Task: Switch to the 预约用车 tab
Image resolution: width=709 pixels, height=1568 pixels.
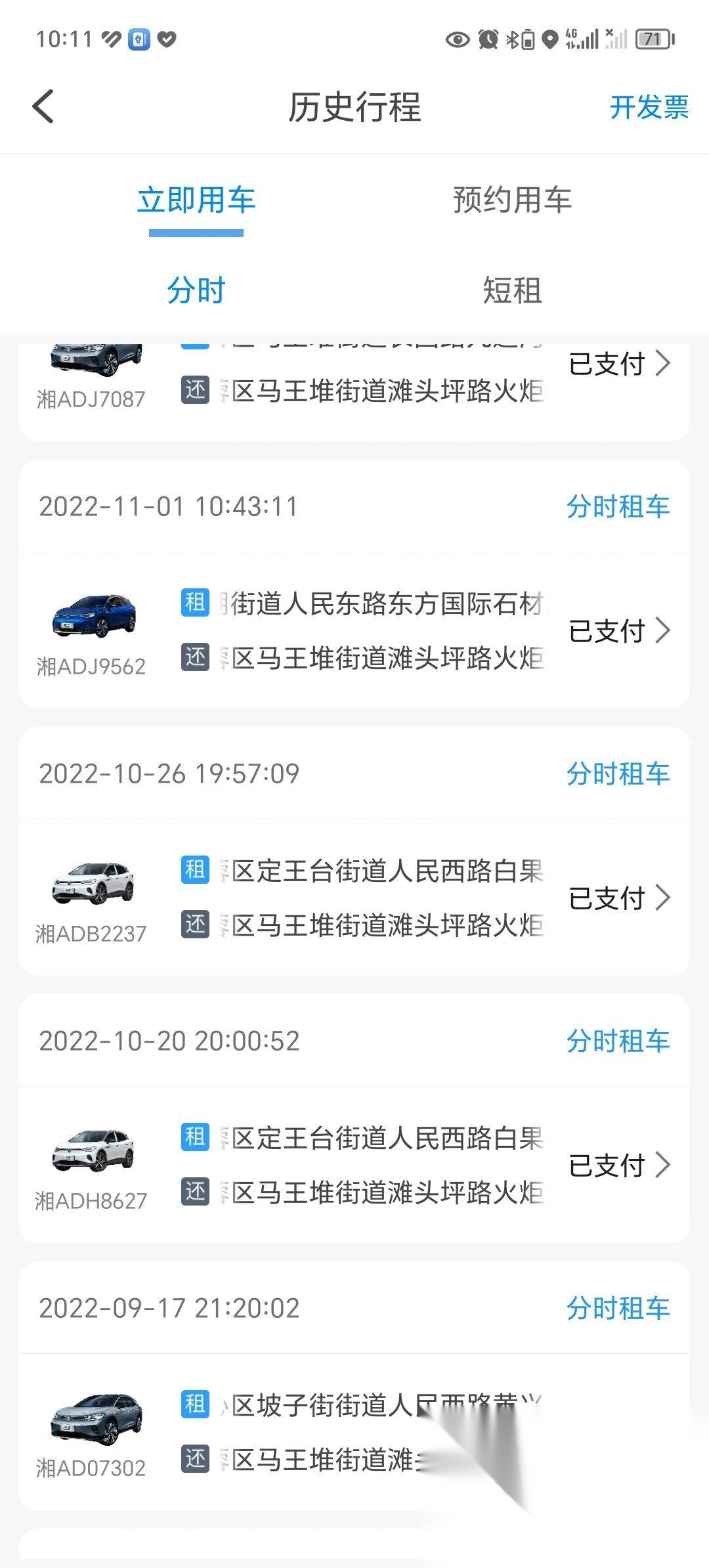Action: click(x=512, y=202)
